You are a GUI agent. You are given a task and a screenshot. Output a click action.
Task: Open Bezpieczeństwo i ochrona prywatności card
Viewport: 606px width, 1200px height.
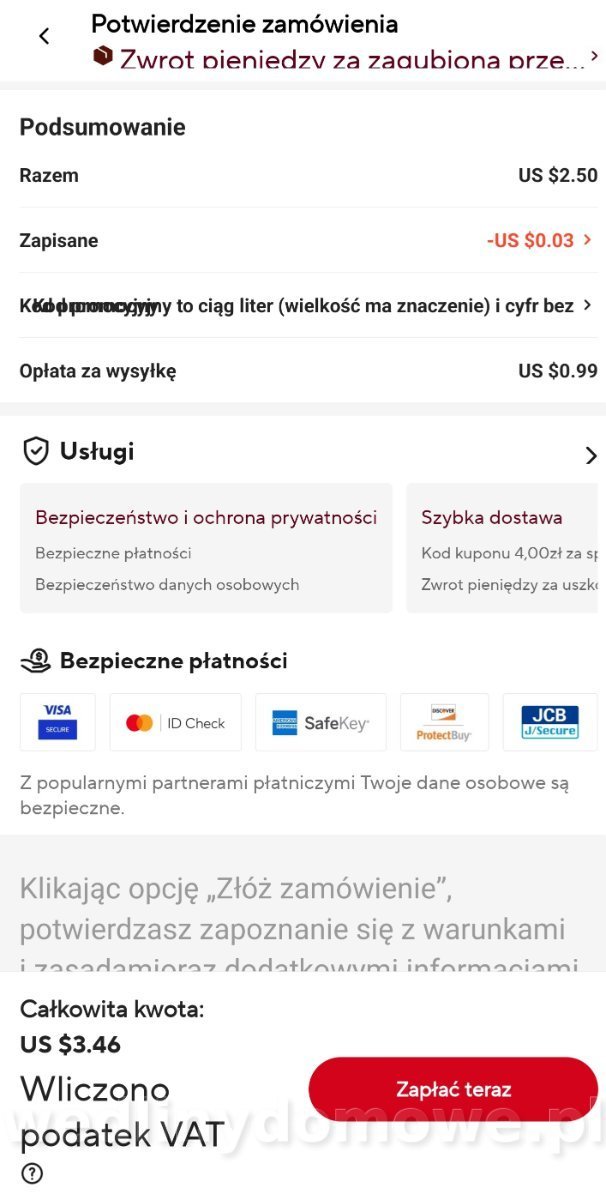[206, 547]
